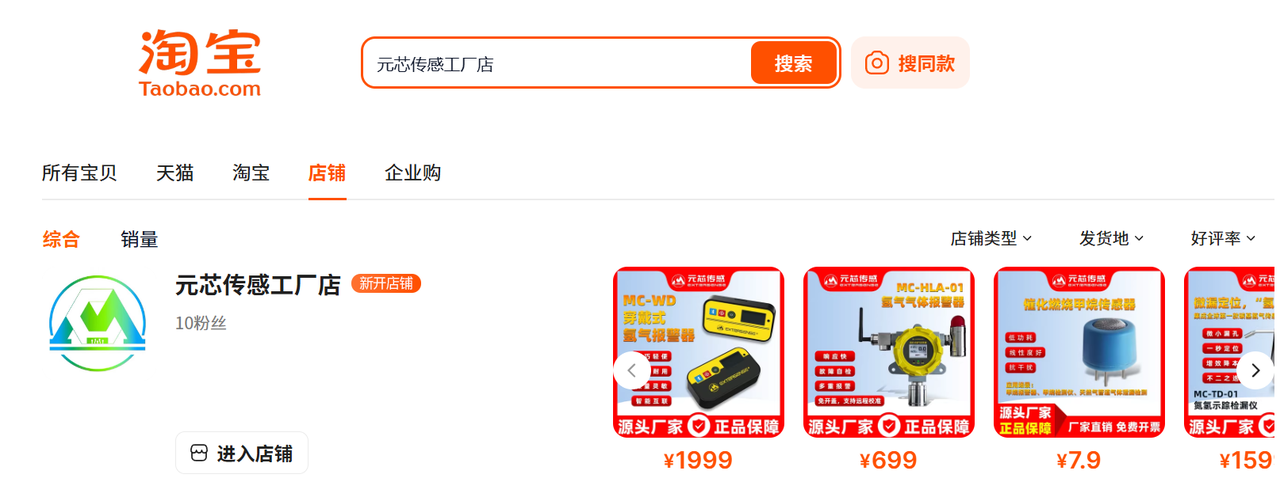The height and width of the screenshot is (482, 1280).
Task: Sort results by 综合
Action: pyautogui.click(x=61, y=239)
